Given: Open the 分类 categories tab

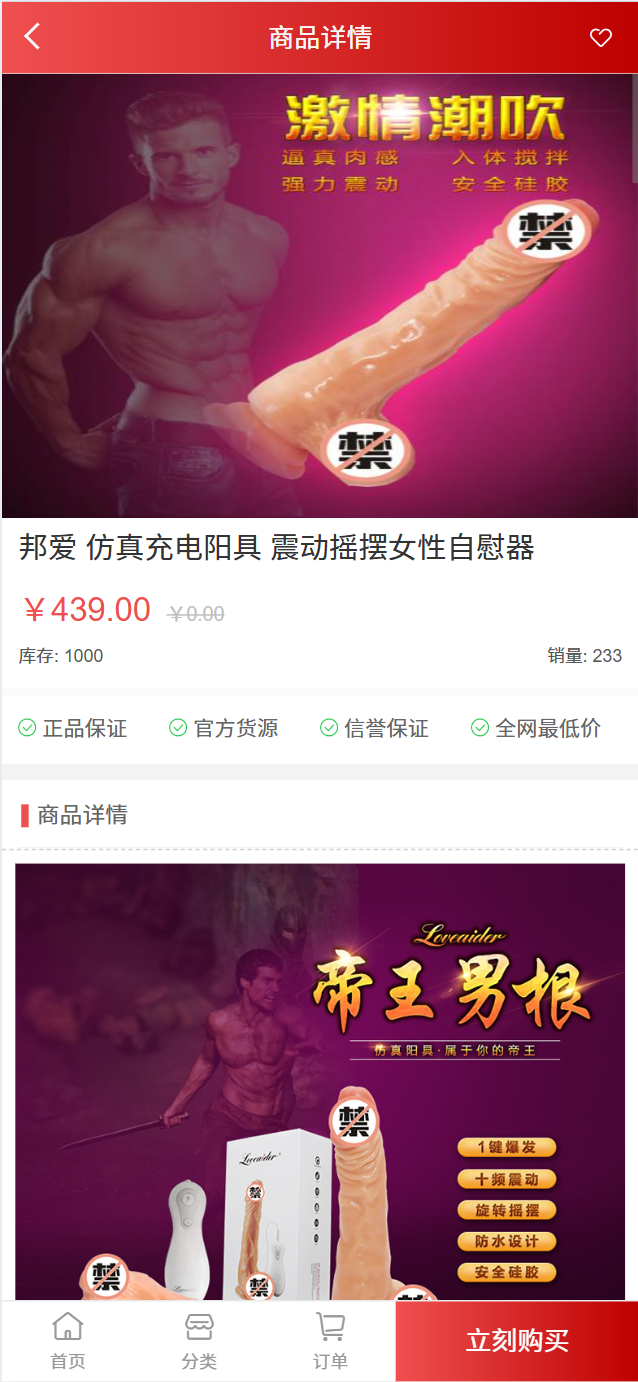Looking at the screenshot, I should [199, 1341].
